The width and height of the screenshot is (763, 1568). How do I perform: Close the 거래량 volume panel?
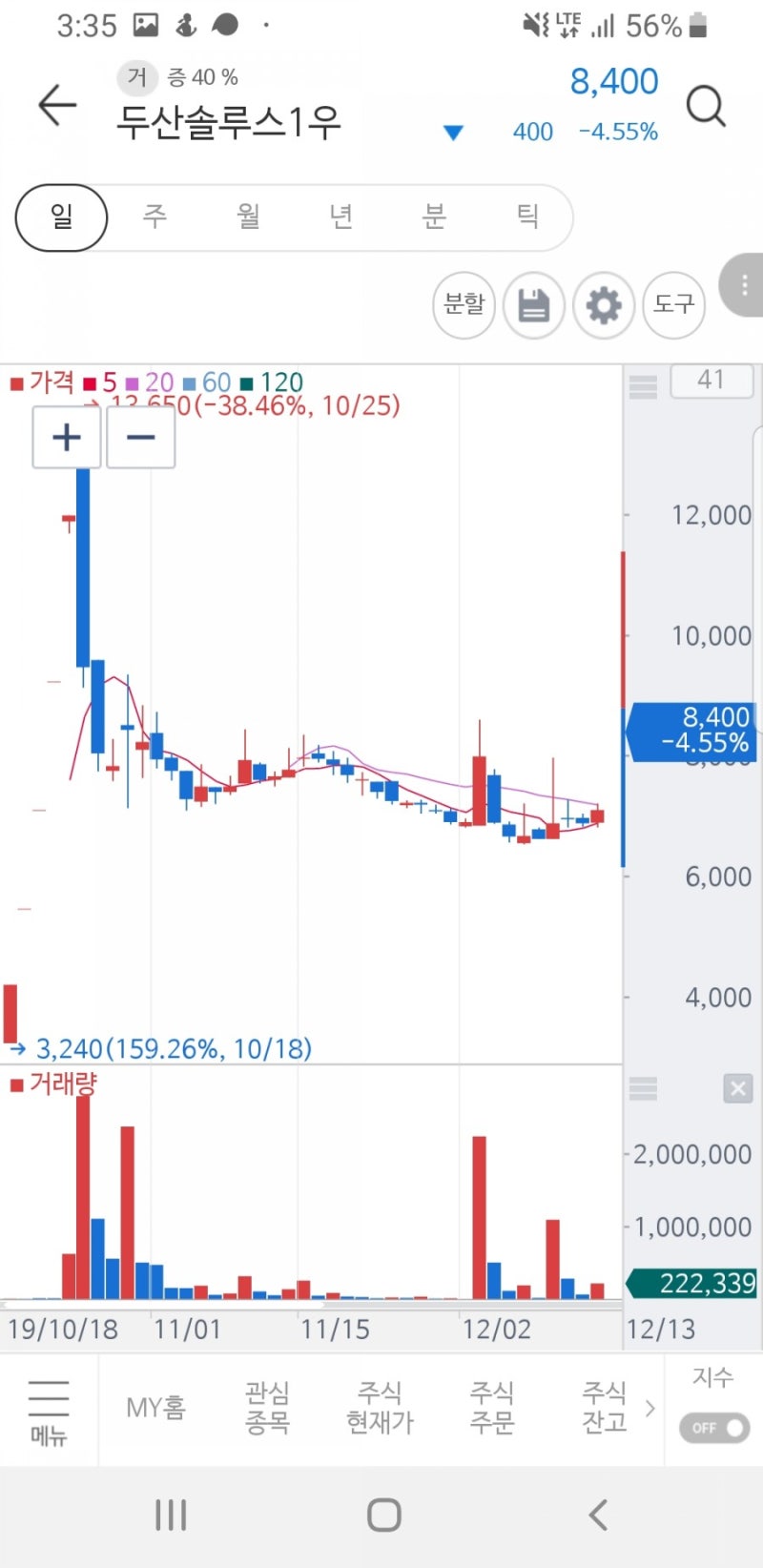[x=737, y=1088]
